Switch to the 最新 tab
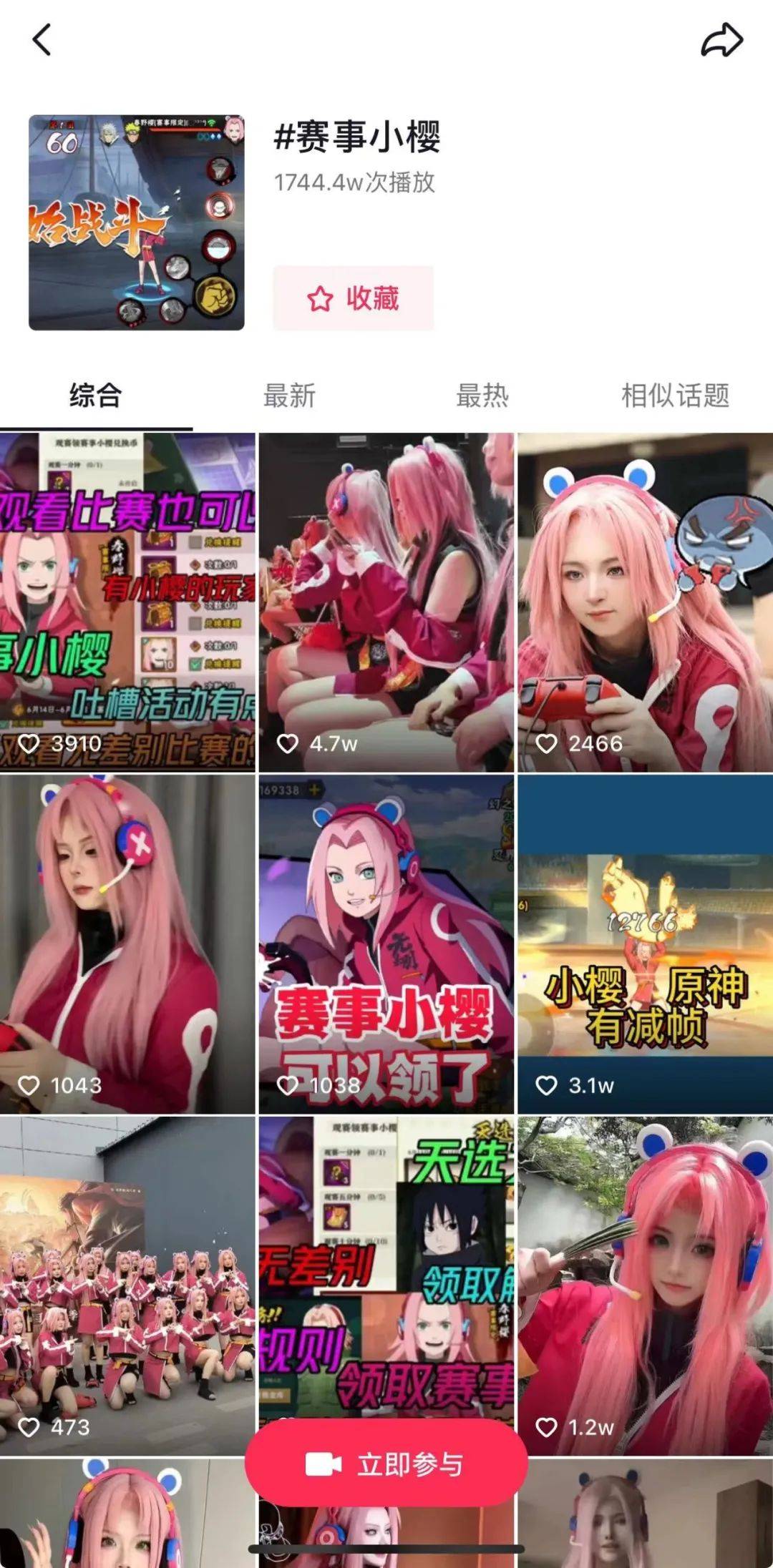This screenshot has height=1568, width=773. 289,396
